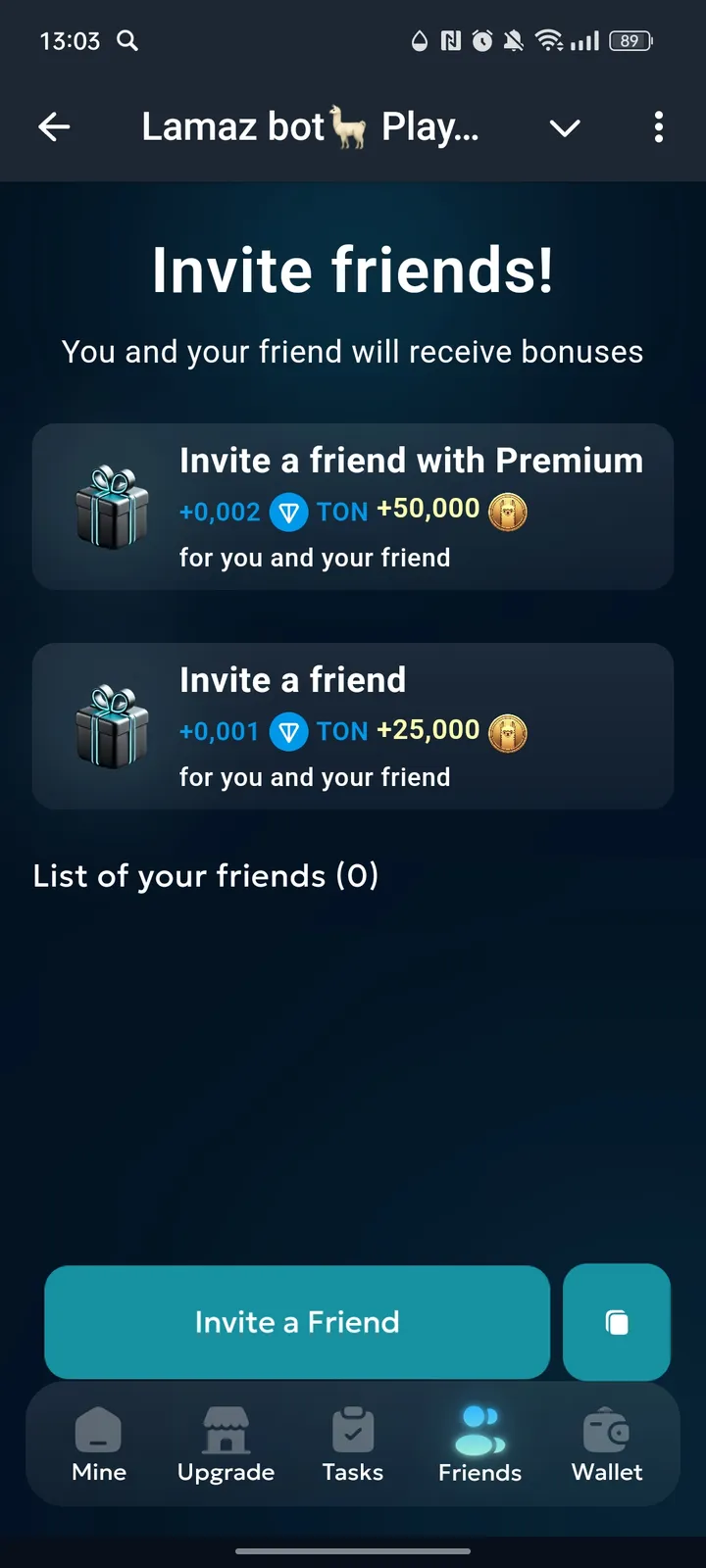This screenshot has height=1568, width=706.
Task: Tap the llama coin icon beside +25,000
Action: [x=508, y=731]
